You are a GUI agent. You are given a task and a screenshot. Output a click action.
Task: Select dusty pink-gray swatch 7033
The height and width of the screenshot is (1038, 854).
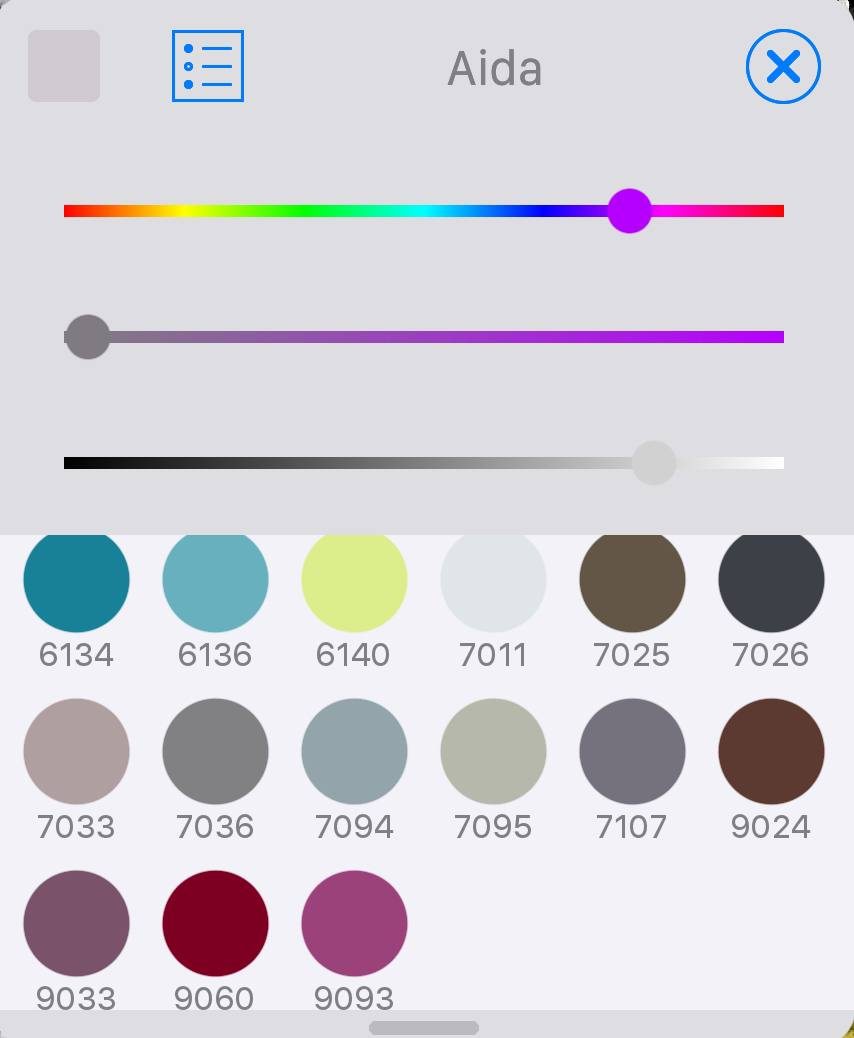(x=76, y=751)
